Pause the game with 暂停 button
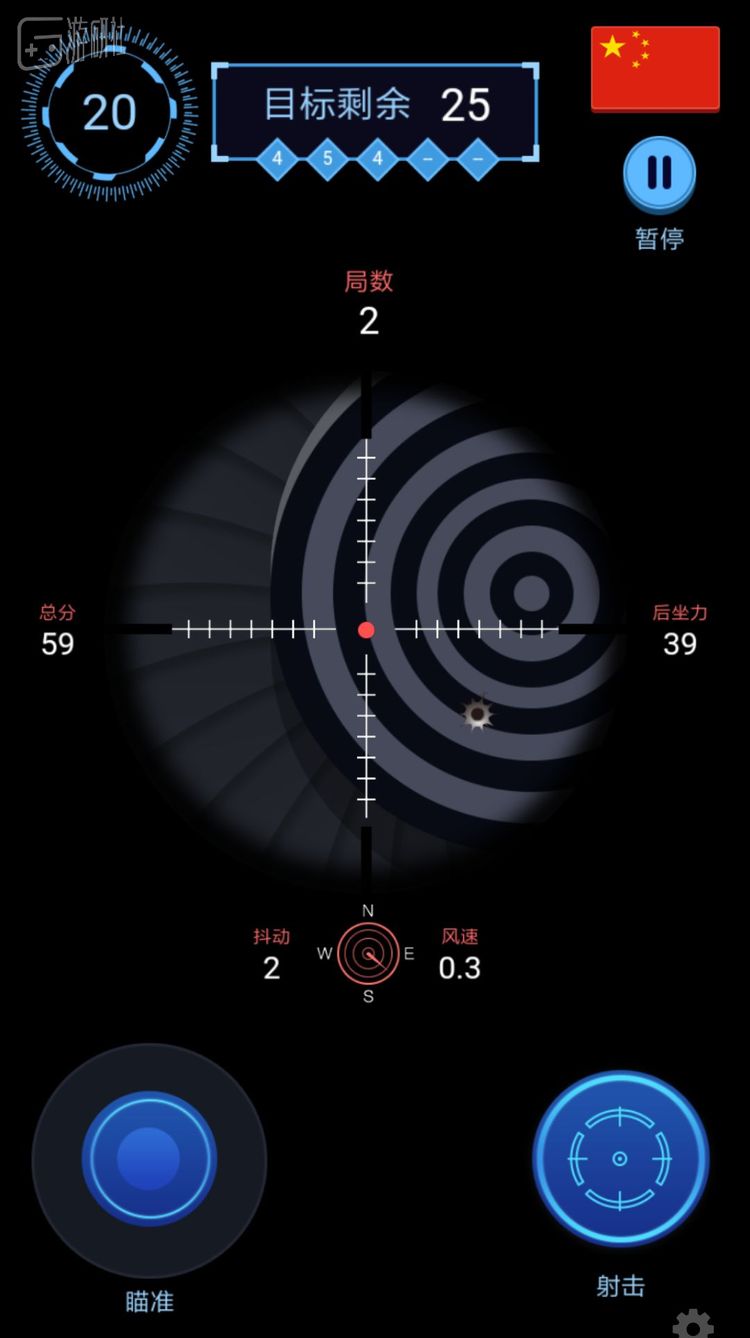 [x=659, y=174]
